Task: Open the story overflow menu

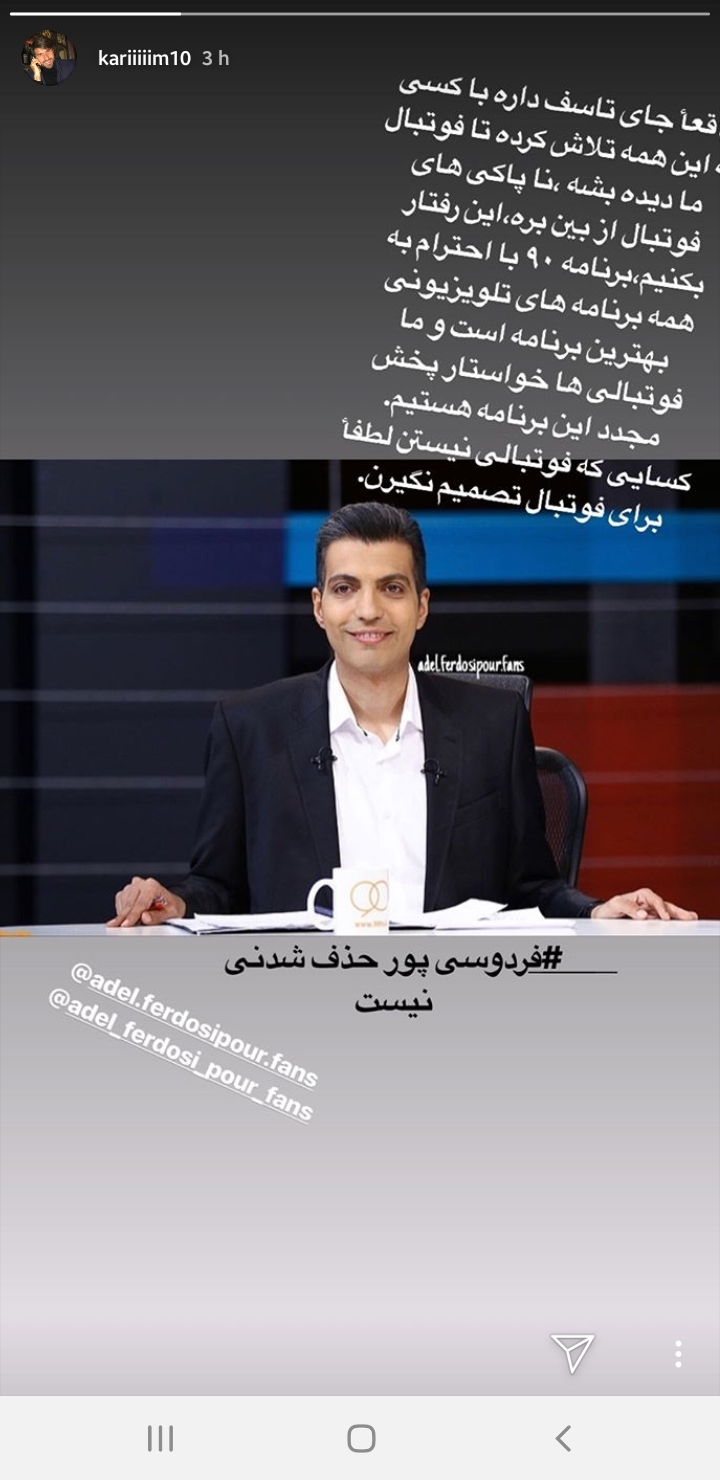Action: tap(678, 1354)
